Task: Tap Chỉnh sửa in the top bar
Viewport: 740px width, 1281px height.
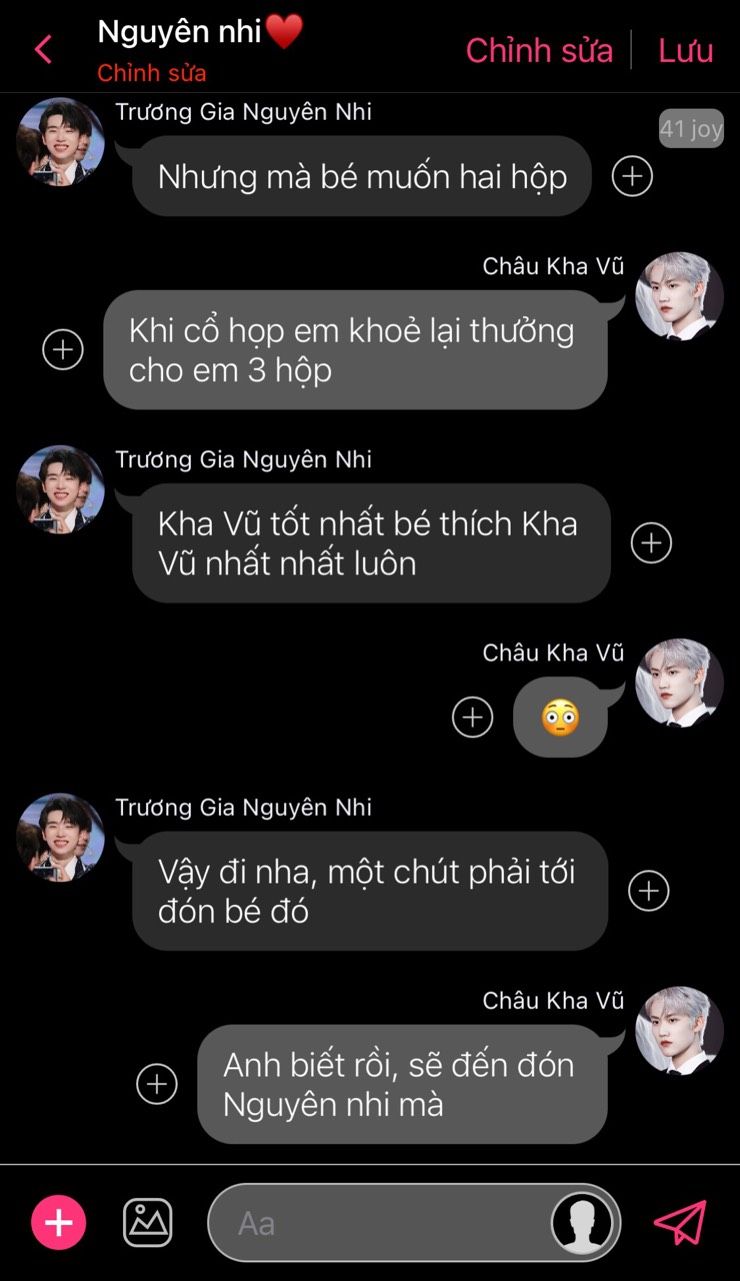Action: 539,50
